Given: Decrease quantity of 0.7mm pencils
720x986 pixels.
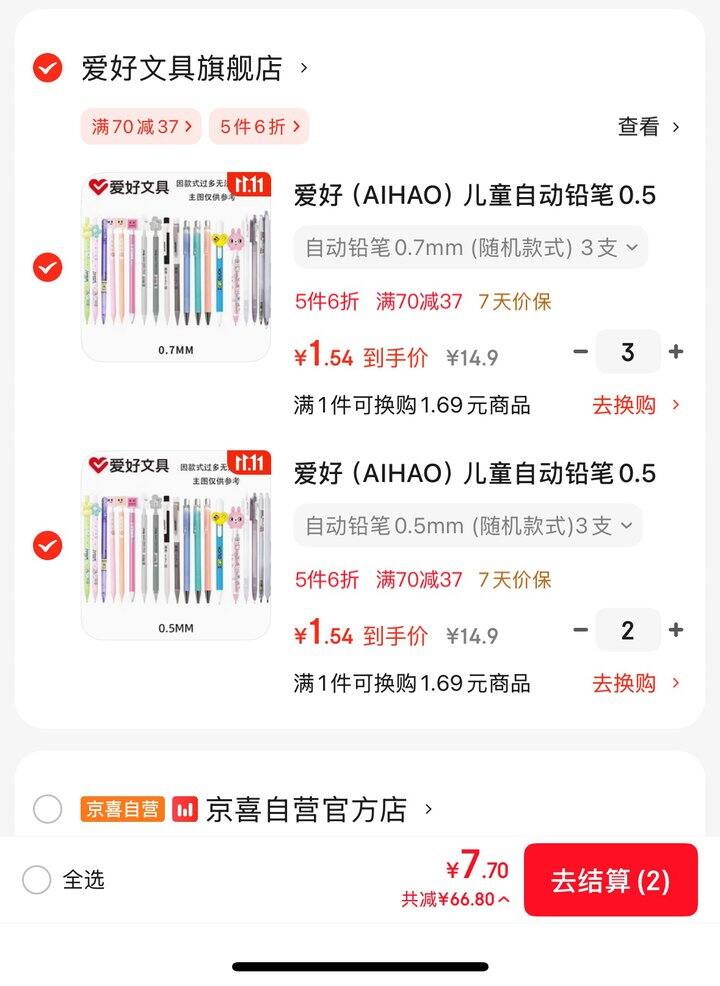Looking at the screenshot, I should 580,352.
